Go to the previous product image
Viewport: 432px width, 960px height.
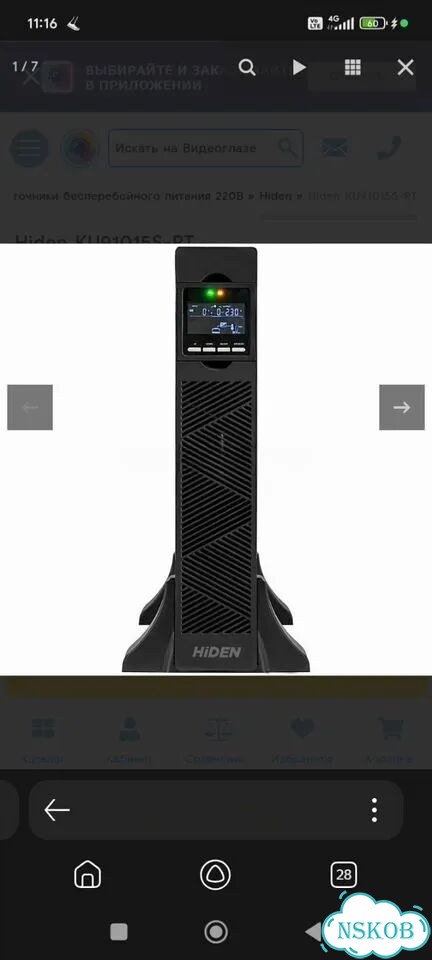pyautogui.click(x=30, y=407)
